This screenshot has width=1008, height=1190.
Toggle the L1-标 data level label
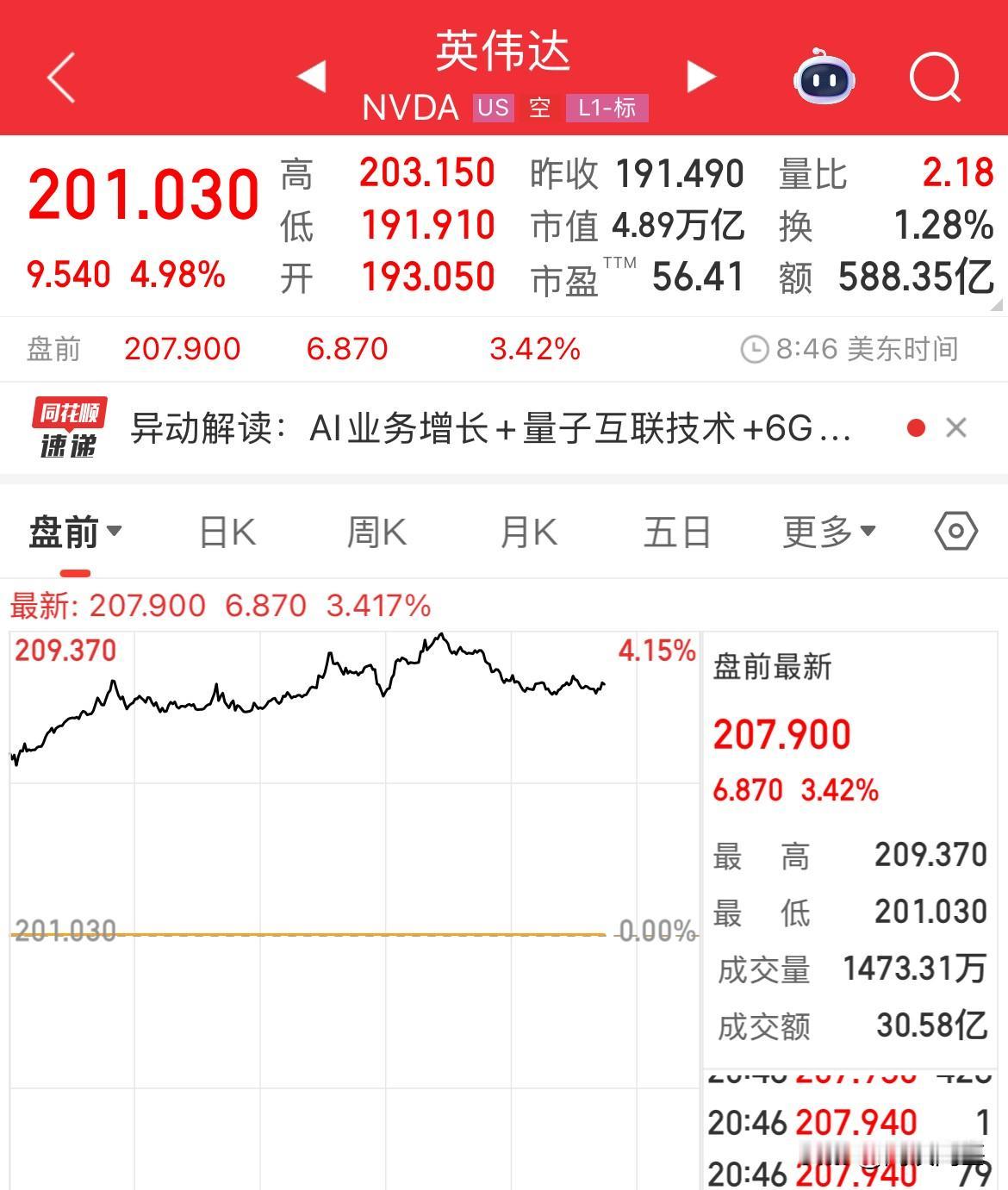(x=607, y=109)
